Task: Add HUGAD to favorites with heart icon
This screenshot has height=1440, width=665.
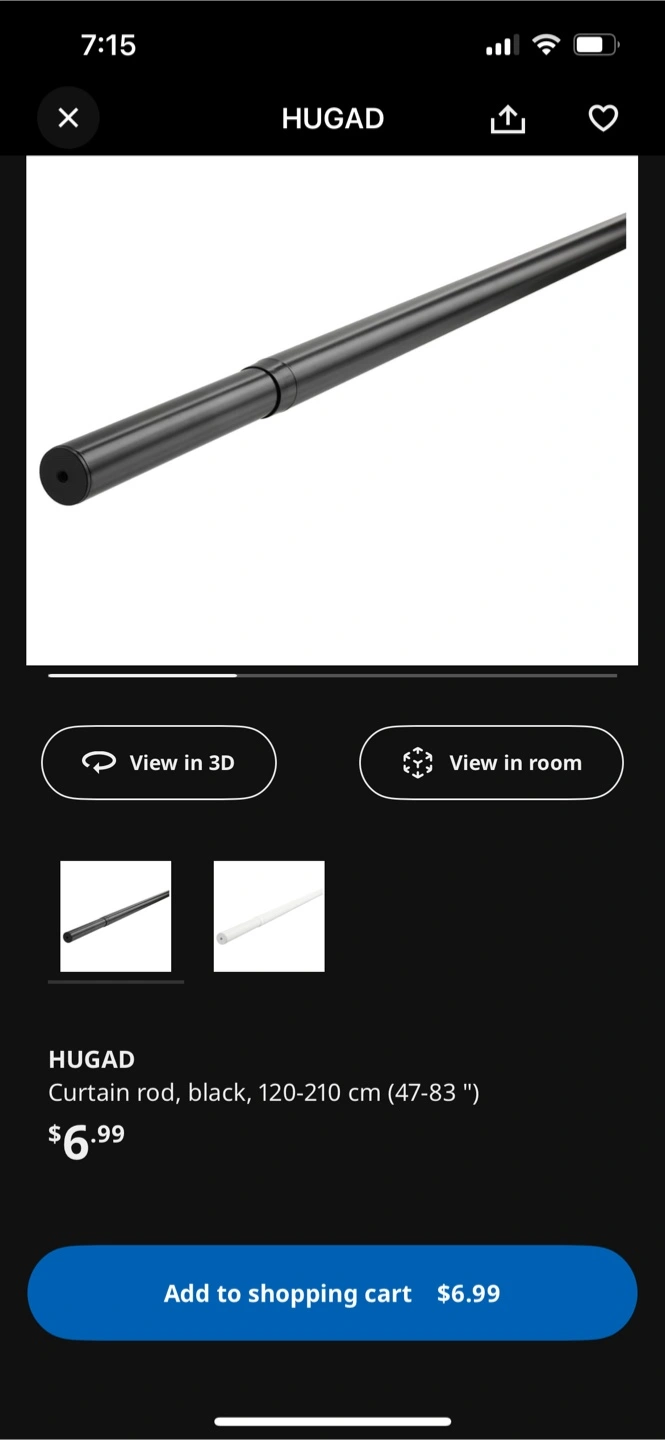Action: click(603, 119)
